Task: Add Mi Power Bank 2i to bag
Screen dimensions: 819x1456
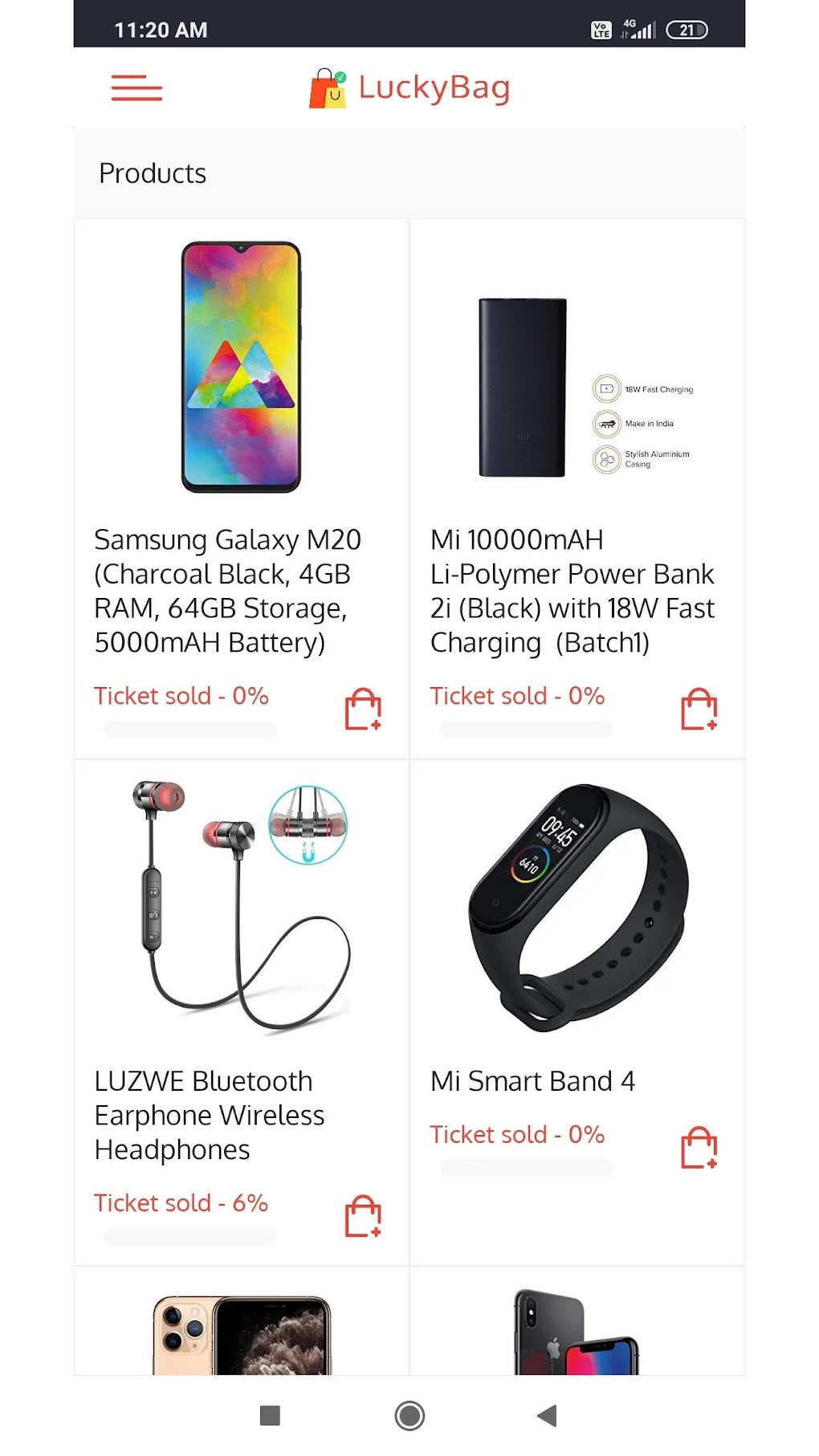Action: (699, 709)
